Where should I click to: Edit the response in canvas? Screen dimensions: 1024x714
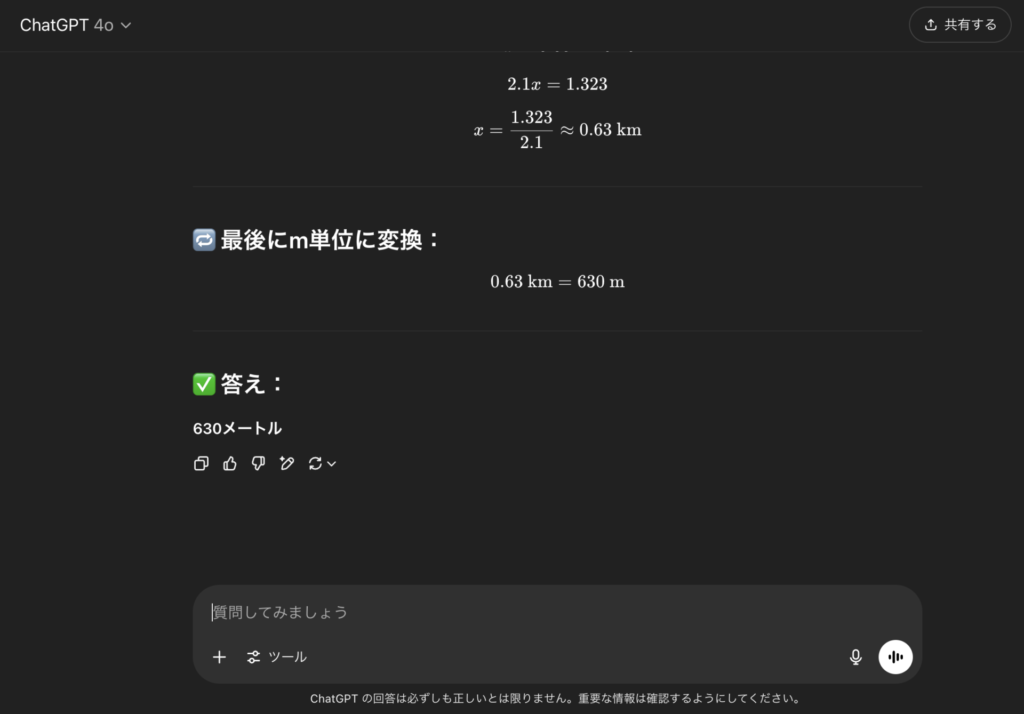(x=287, y=463)
